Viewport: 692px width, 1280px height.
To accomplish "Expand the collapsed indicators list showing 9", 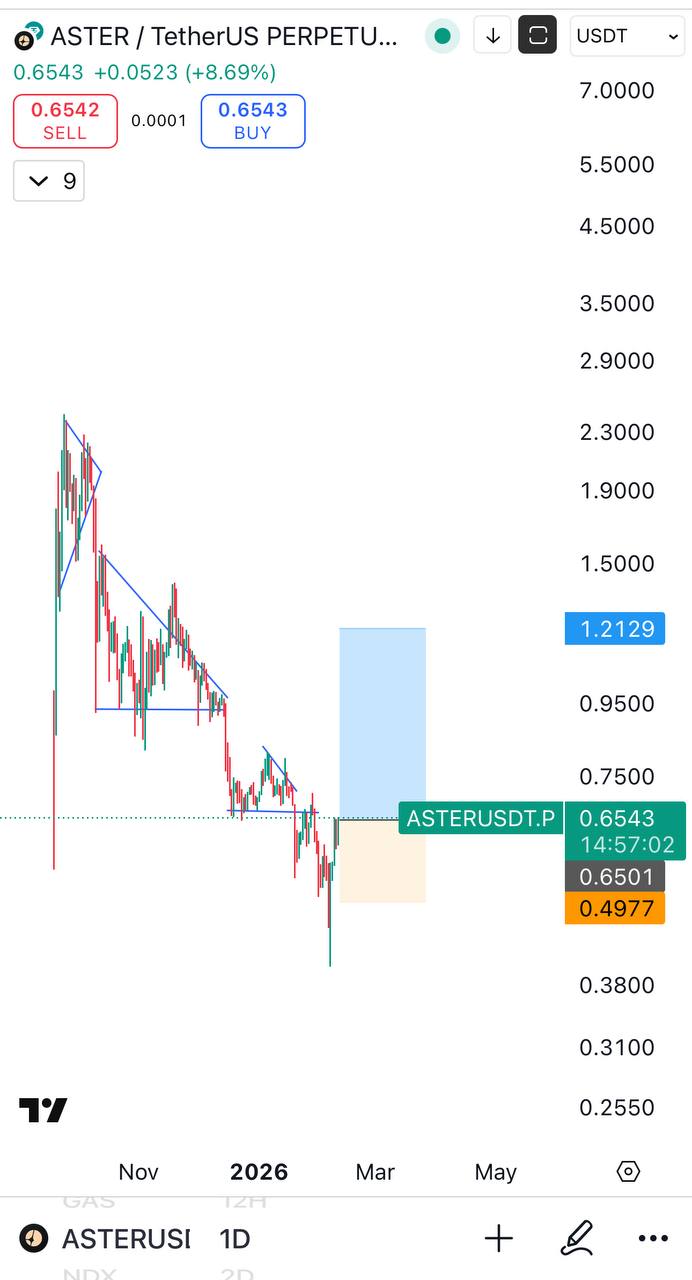I will [x=49, y=181].
